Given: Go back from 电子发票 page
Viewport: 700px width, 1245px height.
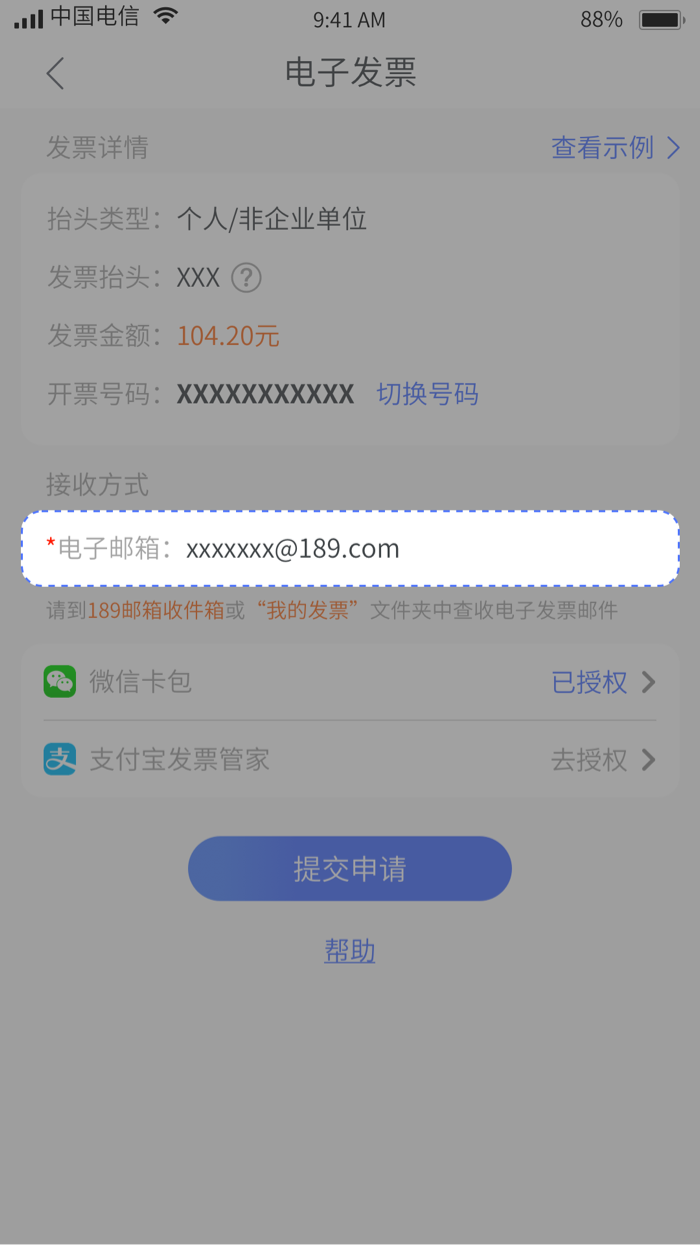Looking at the screenshot, I should pos(55,73).
